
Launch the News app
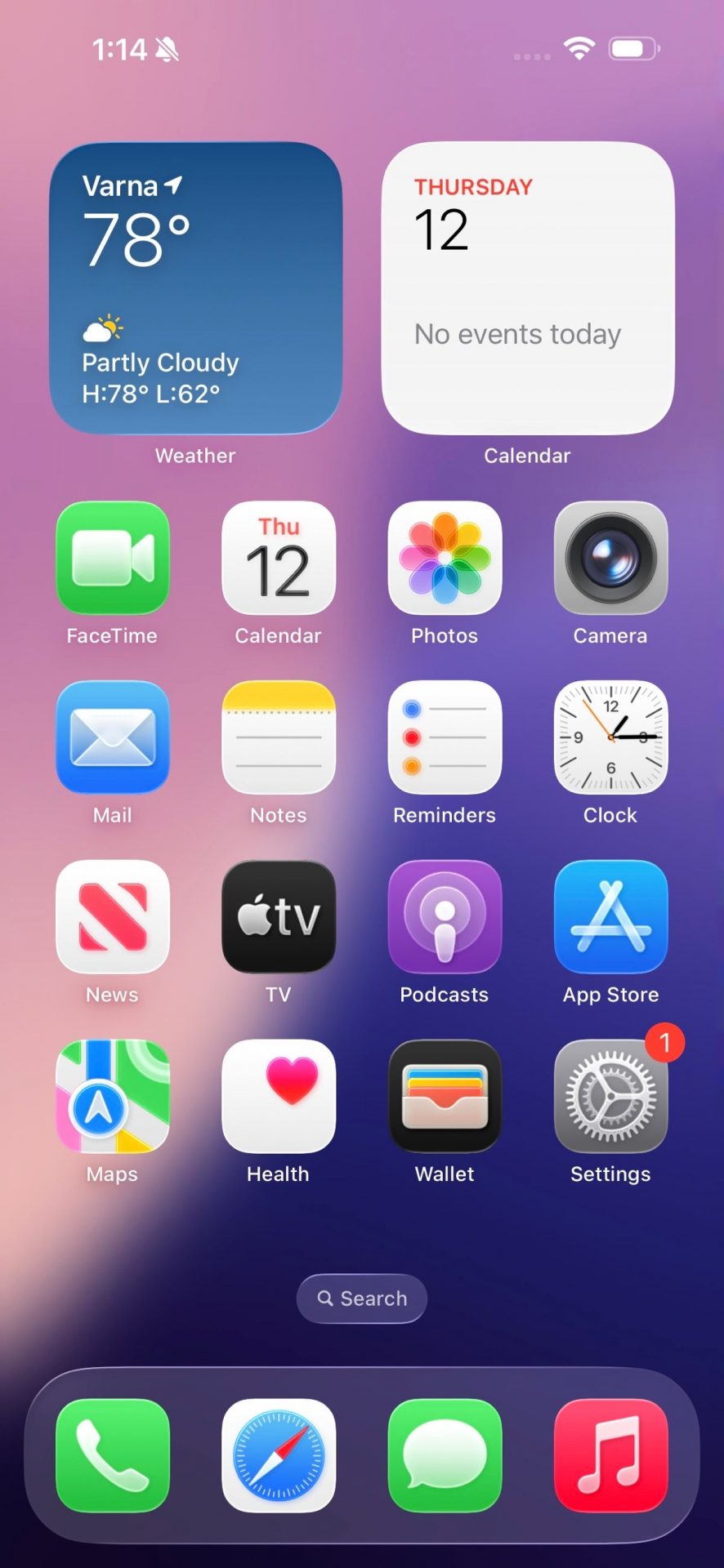point(113,916)
